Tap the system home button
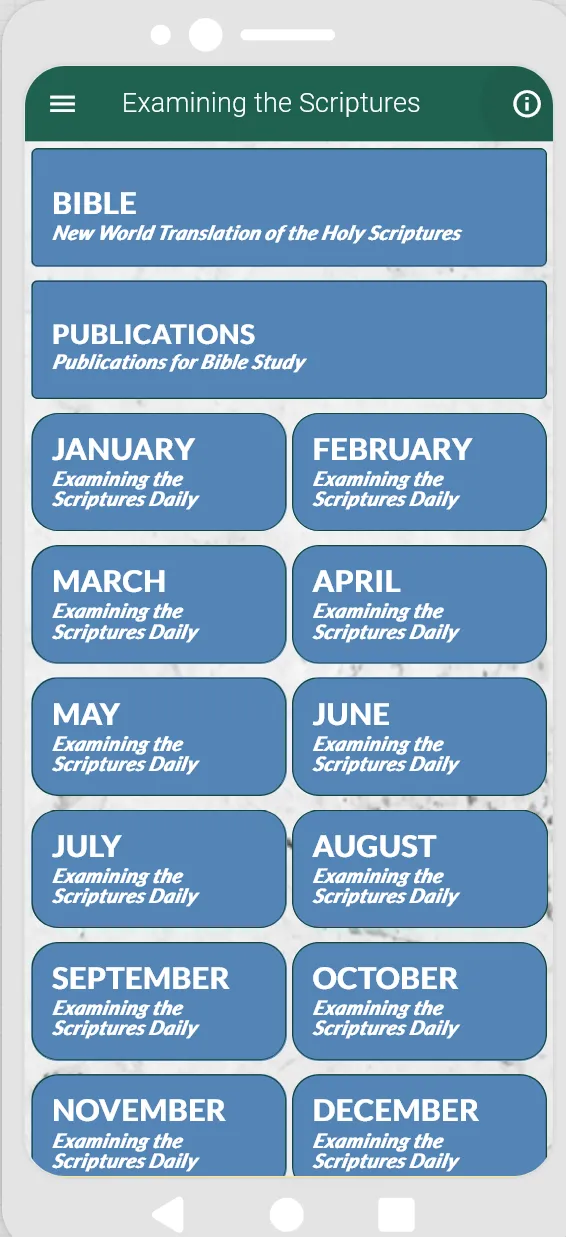Screen dimensions: 566x1237 click(286, 1214)
